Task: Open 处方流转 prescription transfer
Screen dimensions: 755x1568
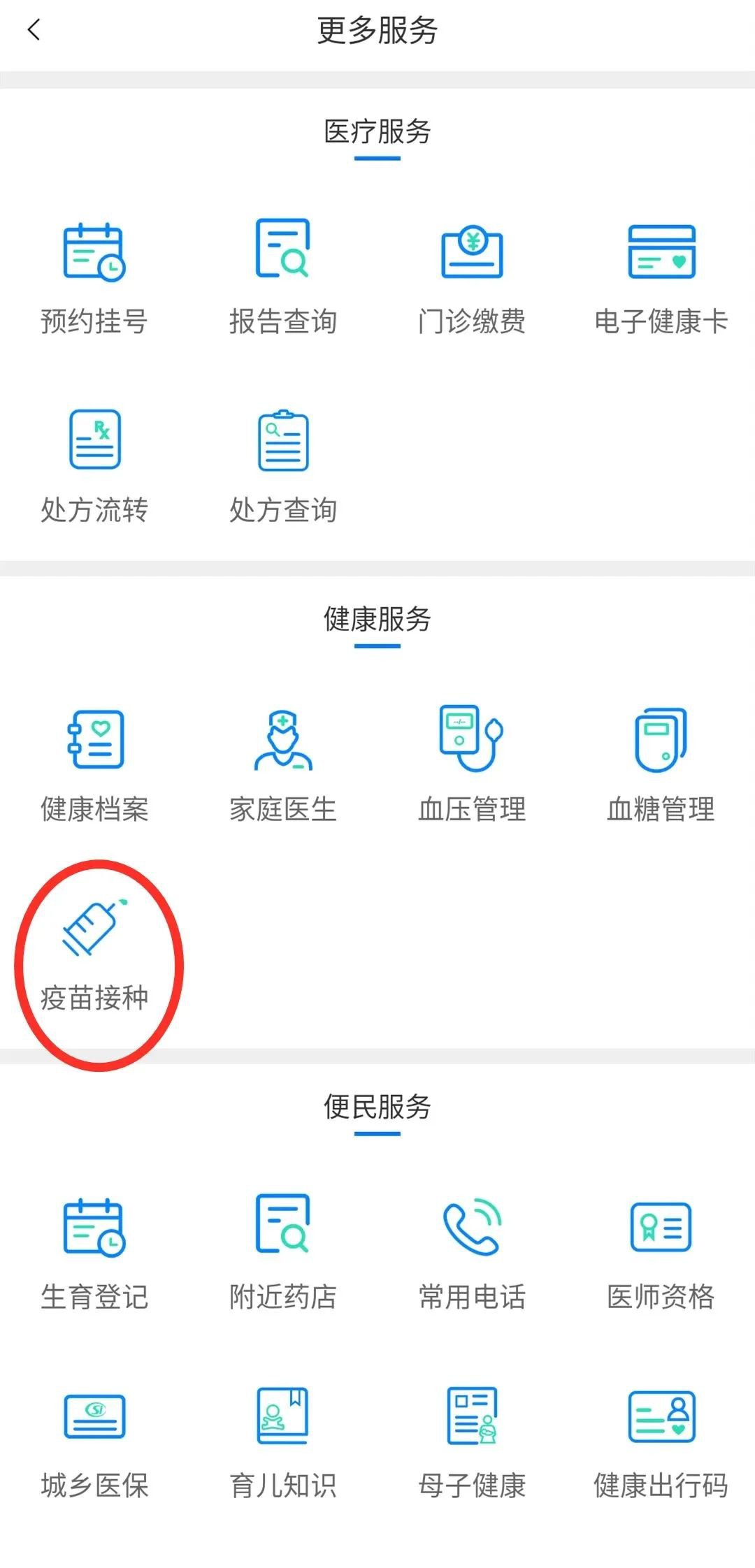Action: pos(94,465)
